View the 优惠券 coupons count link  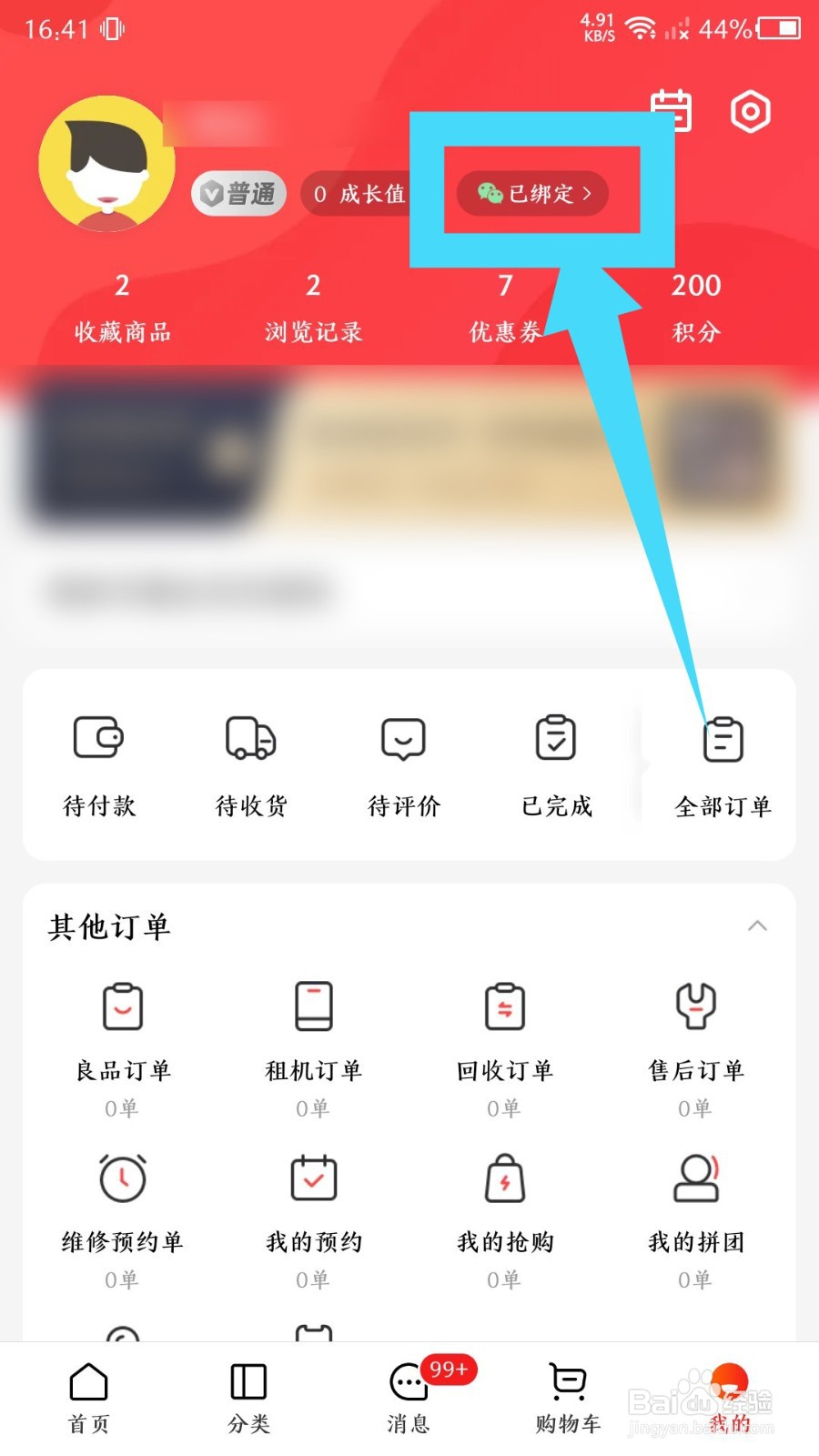coord(506,308)
